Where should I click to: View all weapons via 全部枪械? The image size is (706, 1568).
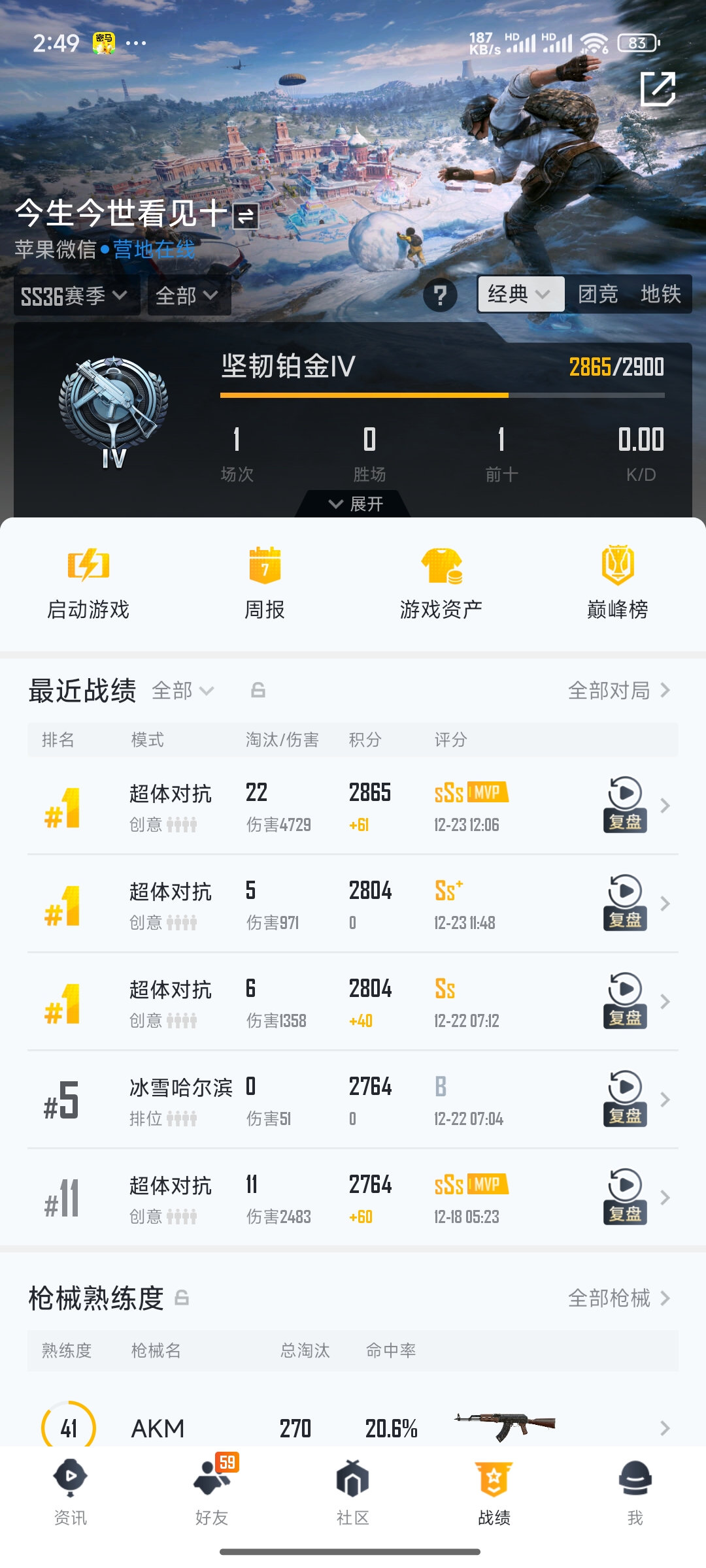click(x=618, y=1298)
